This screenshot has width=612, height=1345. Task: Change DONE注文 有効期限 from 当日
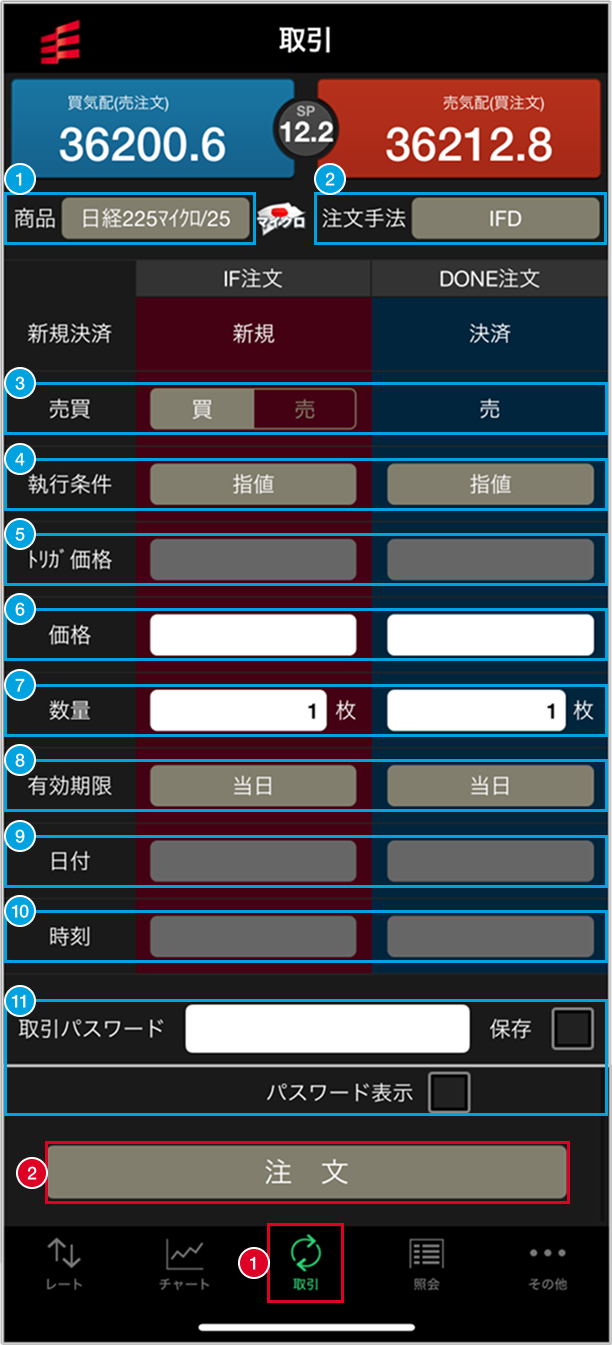click(490, 786)
